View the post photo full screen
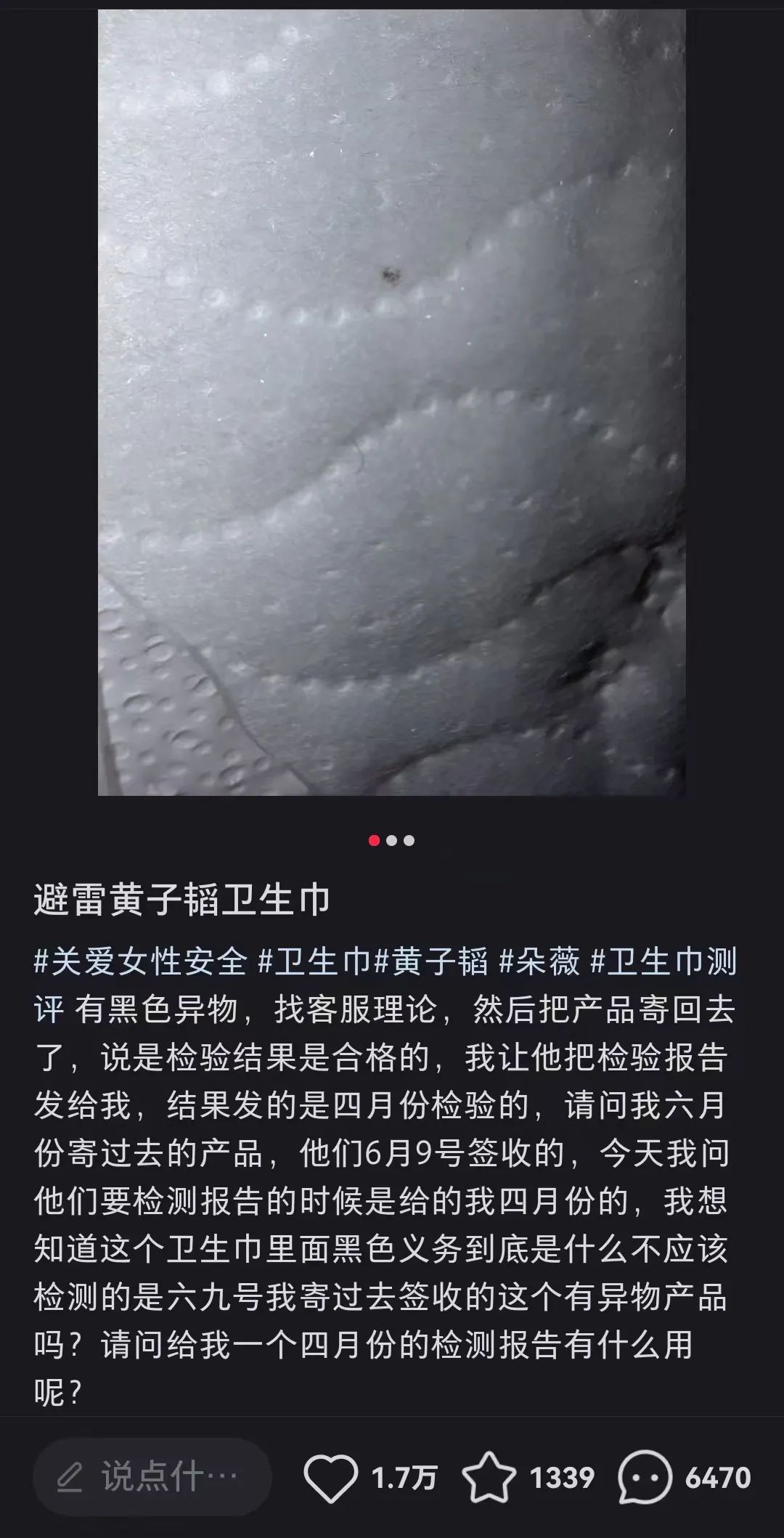The height and width of the screenshot is (1538, 784). 392,403
